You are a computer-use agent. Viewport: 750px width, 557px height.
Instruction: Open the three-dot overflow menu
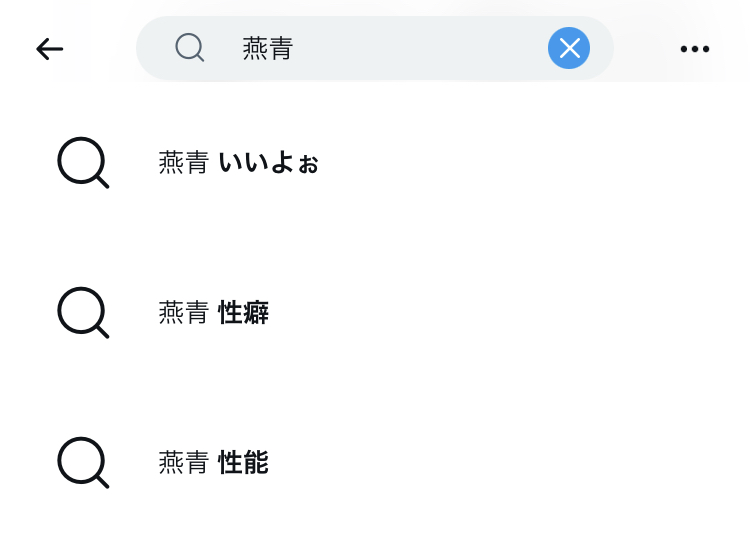tap(694, 48)
